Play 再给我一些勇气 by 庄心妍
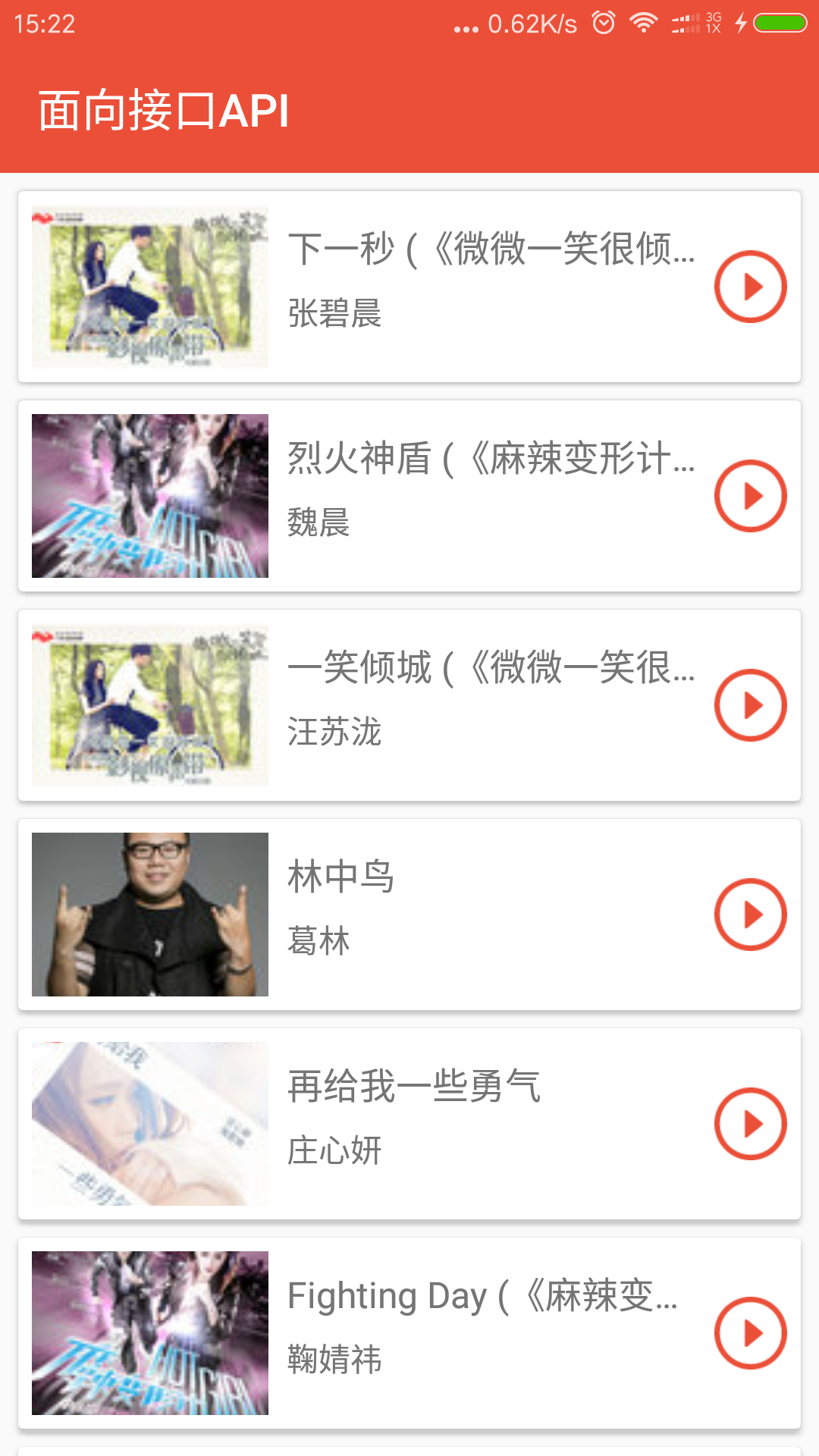Screen dimensions: 819x1456 (x=750, y=1124)
